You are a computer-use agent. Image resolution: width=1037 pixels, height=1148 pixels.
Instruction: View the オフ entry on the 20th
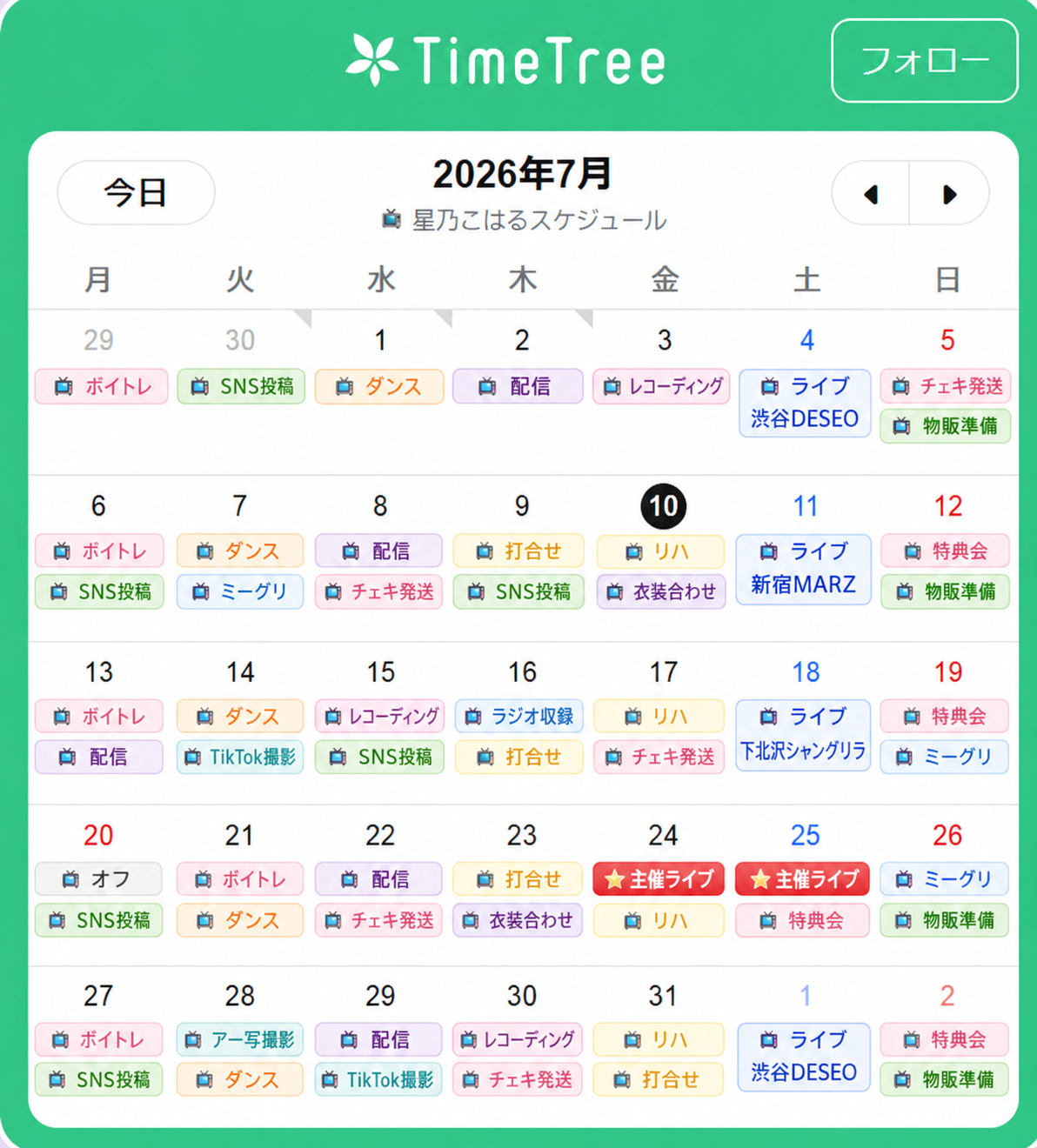(x=98, y=879)
